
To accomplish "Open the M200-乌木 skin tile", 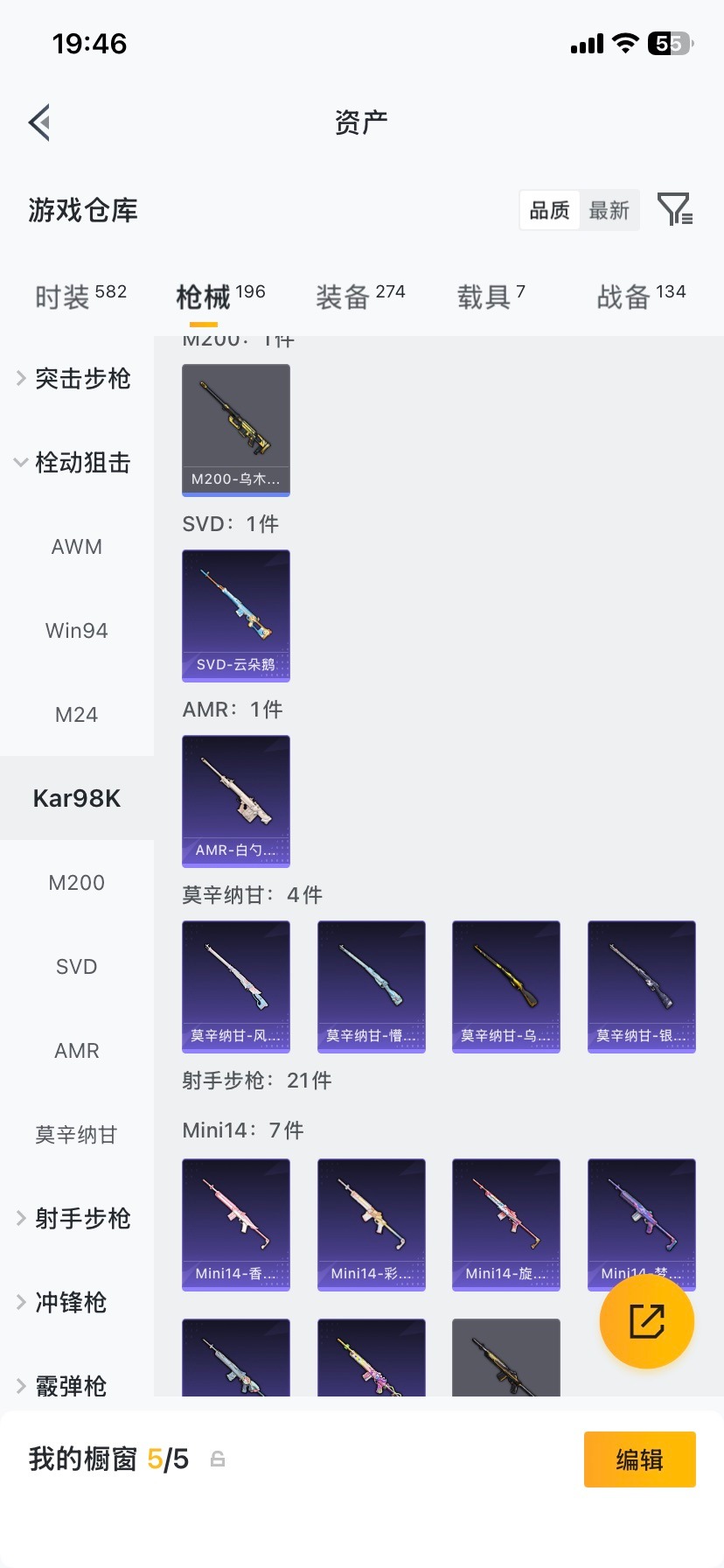I will coord(236,430).
